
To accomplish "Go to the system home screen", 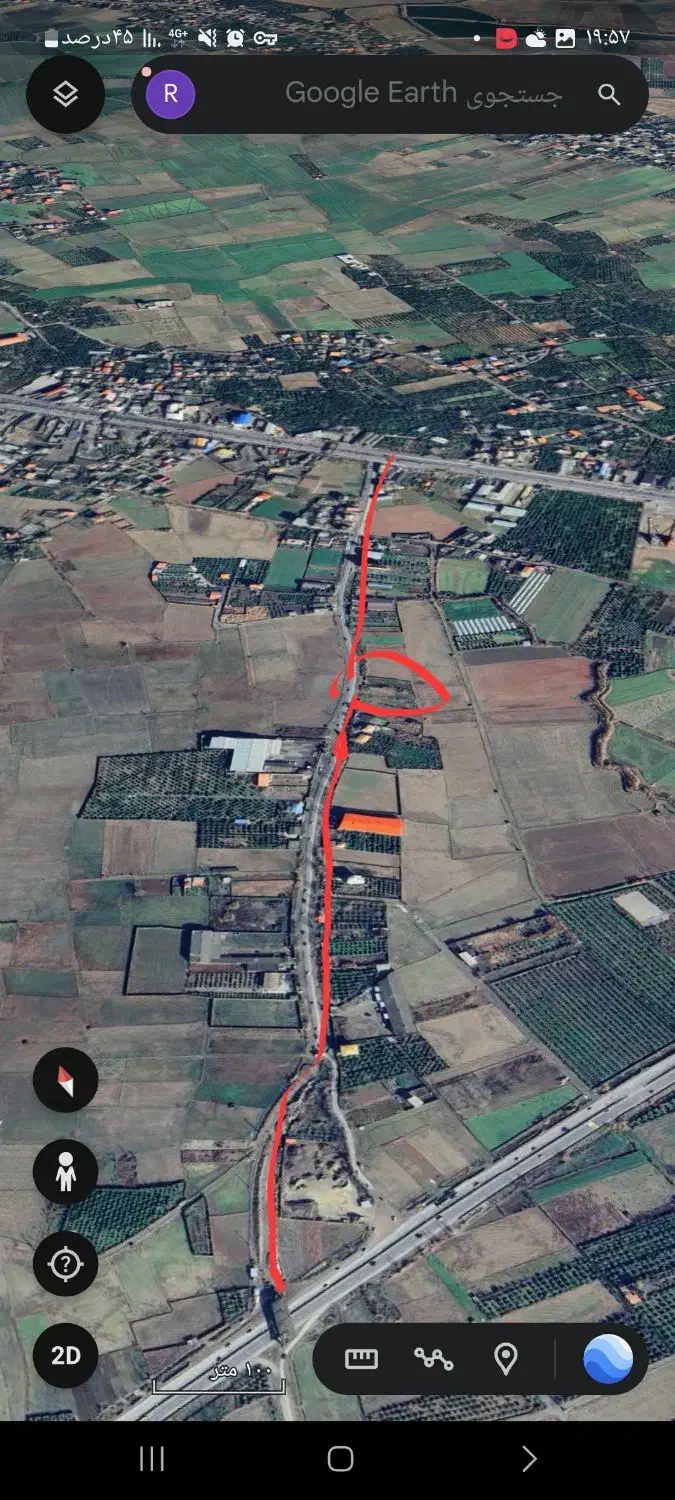I will 340,1459.
